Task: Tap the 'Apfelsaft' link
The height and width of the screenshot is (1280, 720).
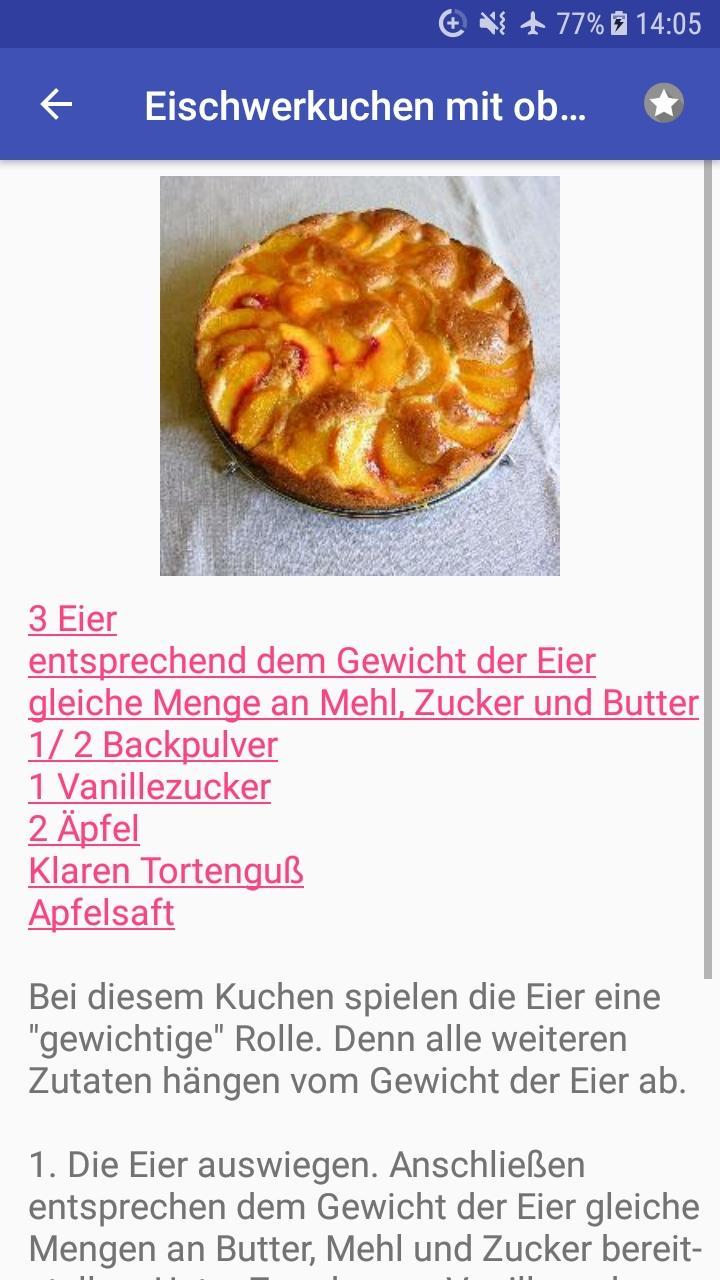Action: 101,913
